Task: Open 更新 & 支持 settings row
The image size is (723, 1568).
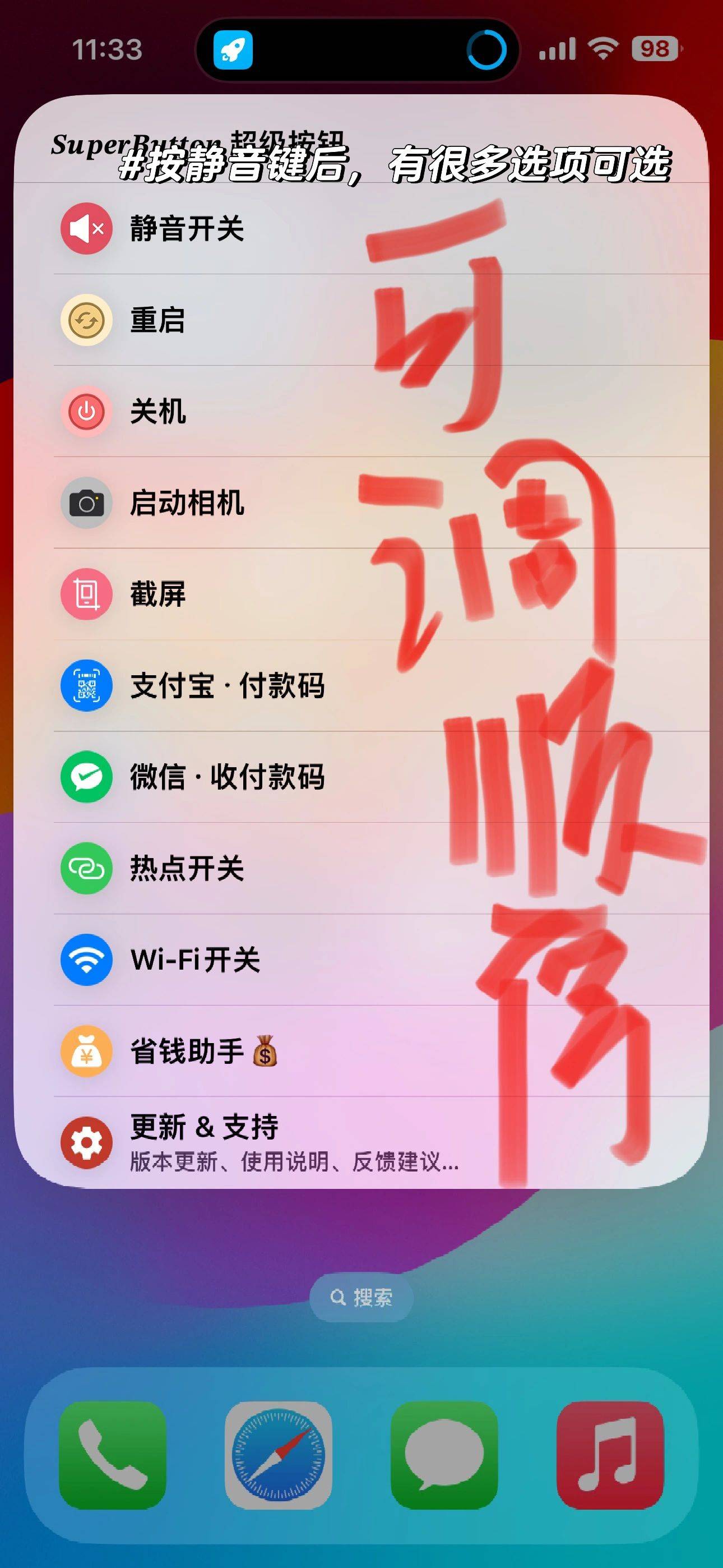Action: tap(243, 1142)
